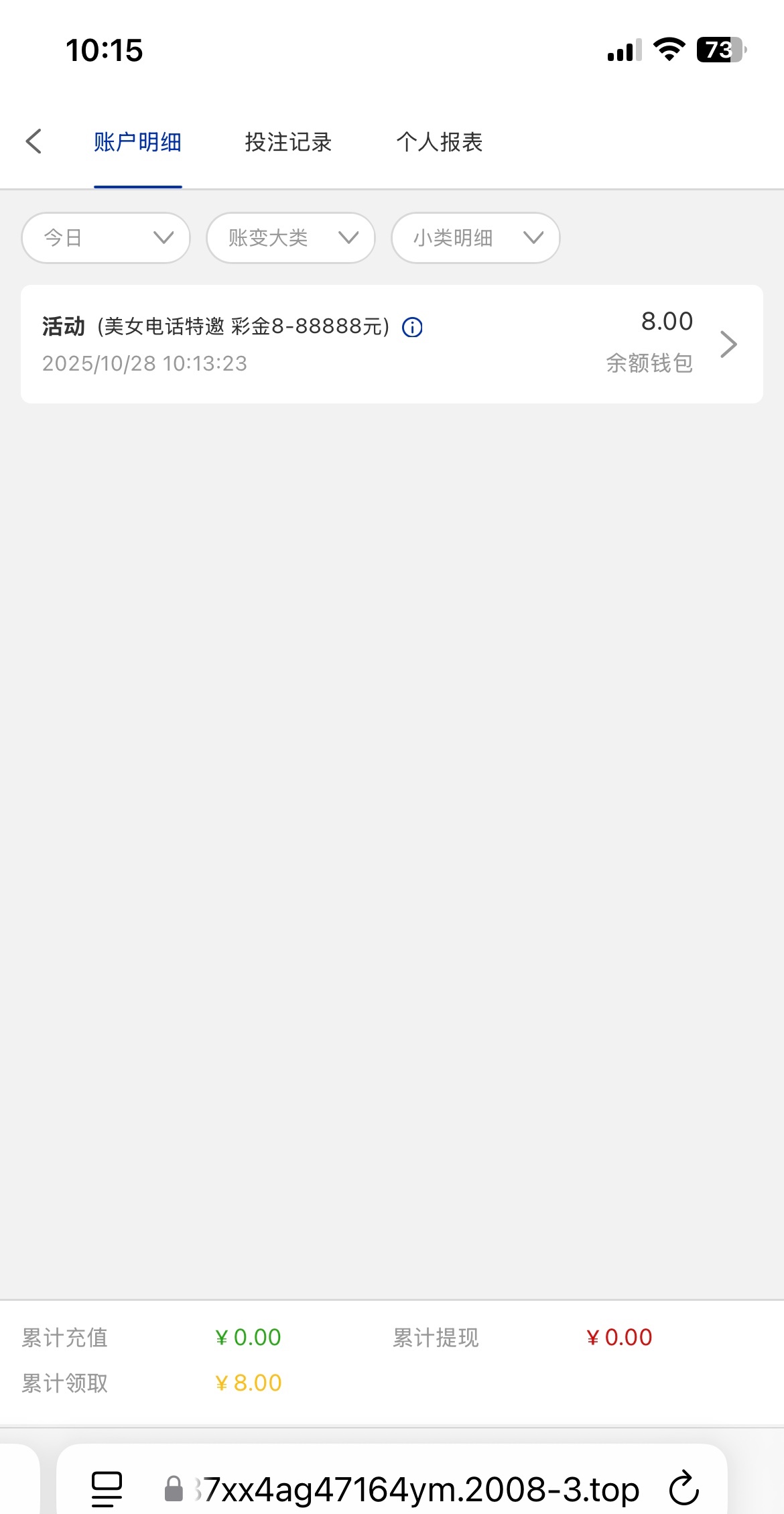This screenshot has width=784, height=1514.
Task: Expand the 账变大类 filter dropdown
Action: pos(291,238)
